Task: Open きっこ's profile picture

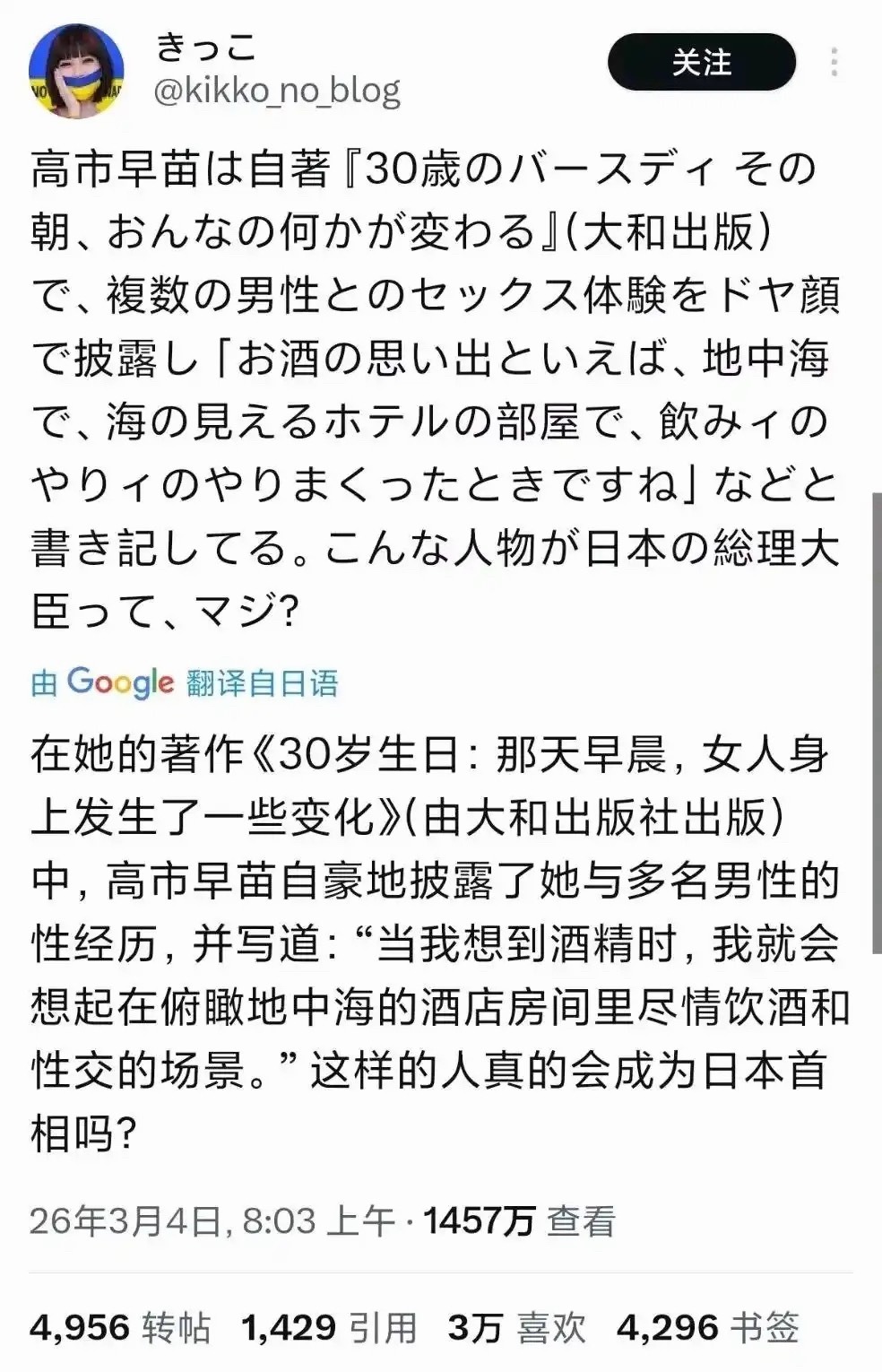Action: pos(76,72)
